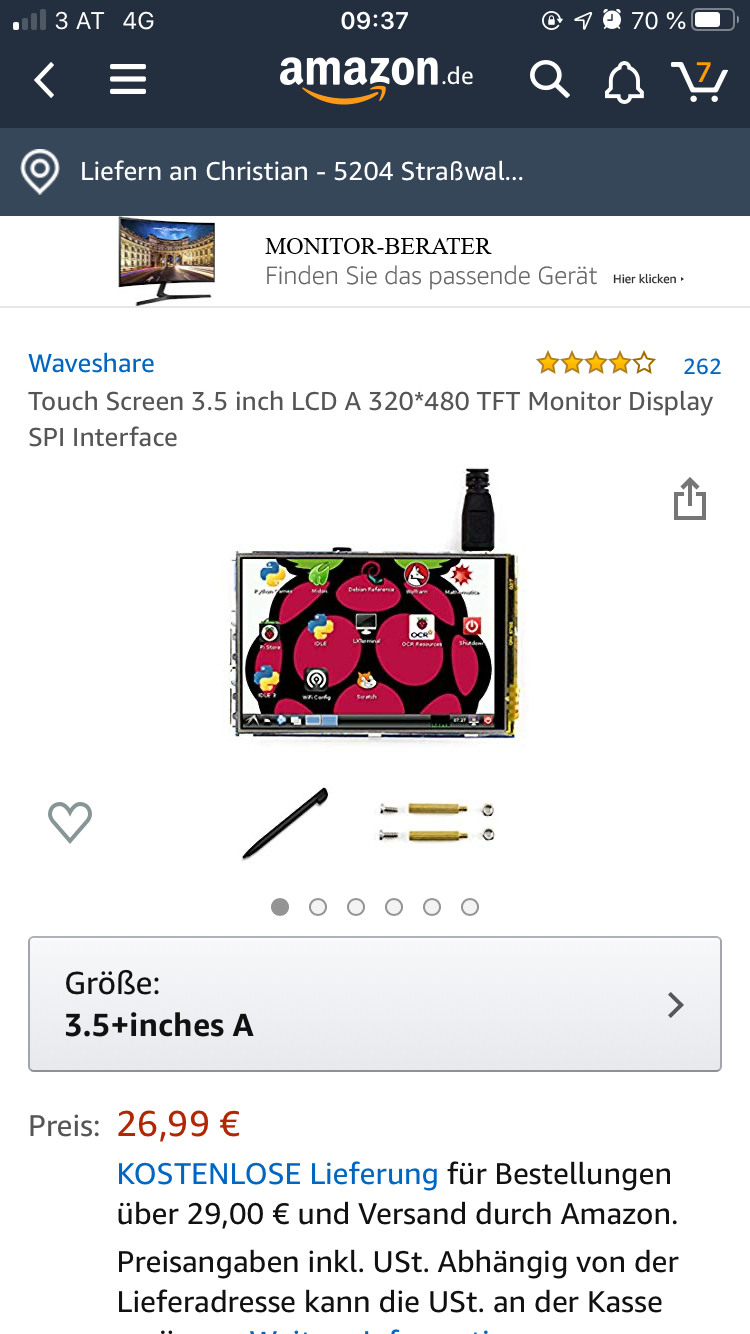Screen dimensions: 750x1334
Task: View the 262 customer reviews
Action: point(701,366)
